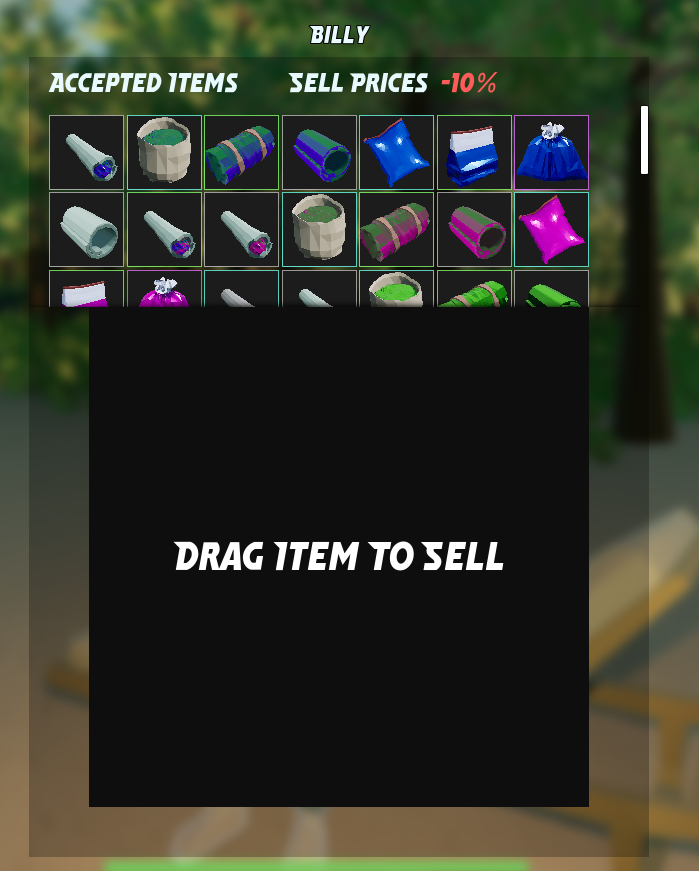Screen dimensions: 699x871
Task: Select the blue-green rolled tube item
Action: click(319, 152)
